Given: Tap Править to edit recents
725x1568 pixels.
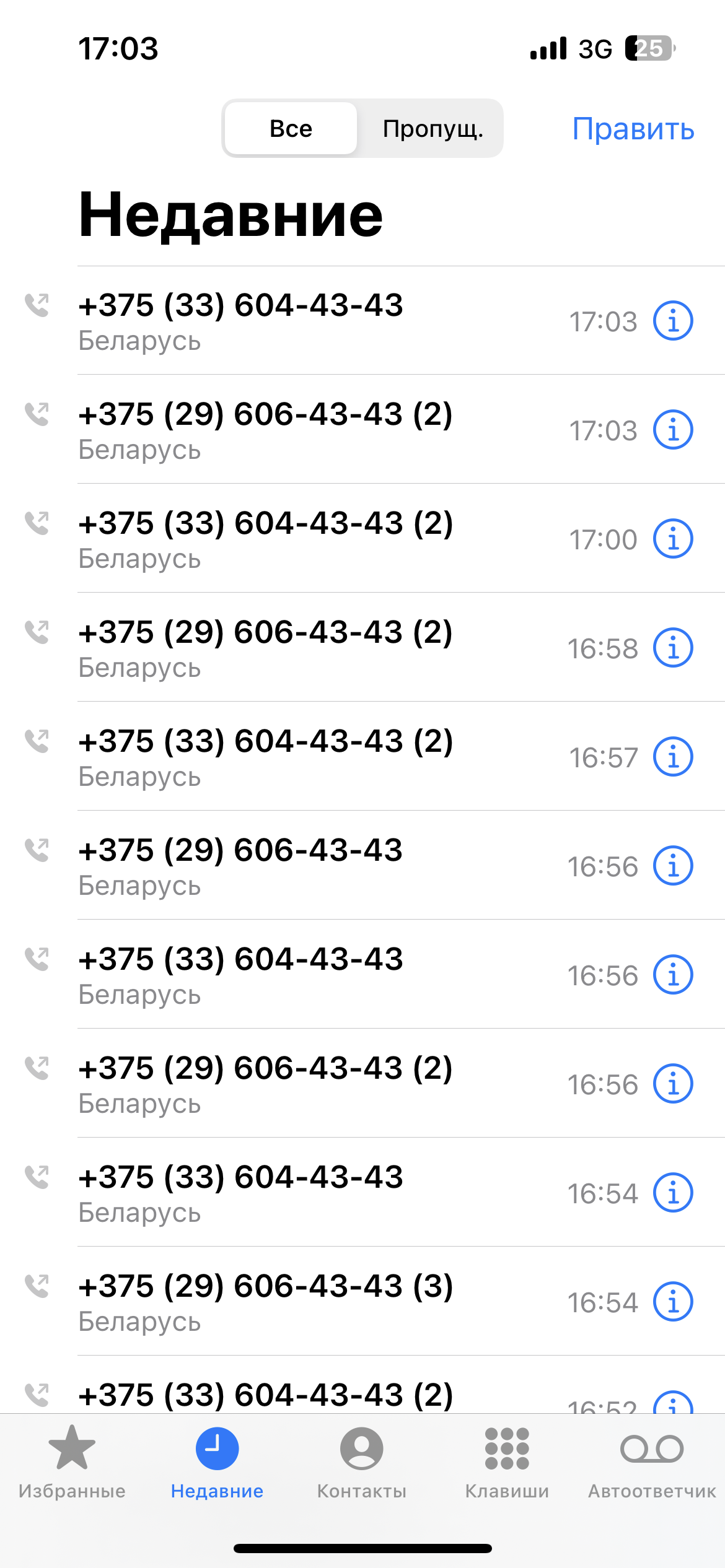Looking at the screenshot, I should [x=633, y=129].
